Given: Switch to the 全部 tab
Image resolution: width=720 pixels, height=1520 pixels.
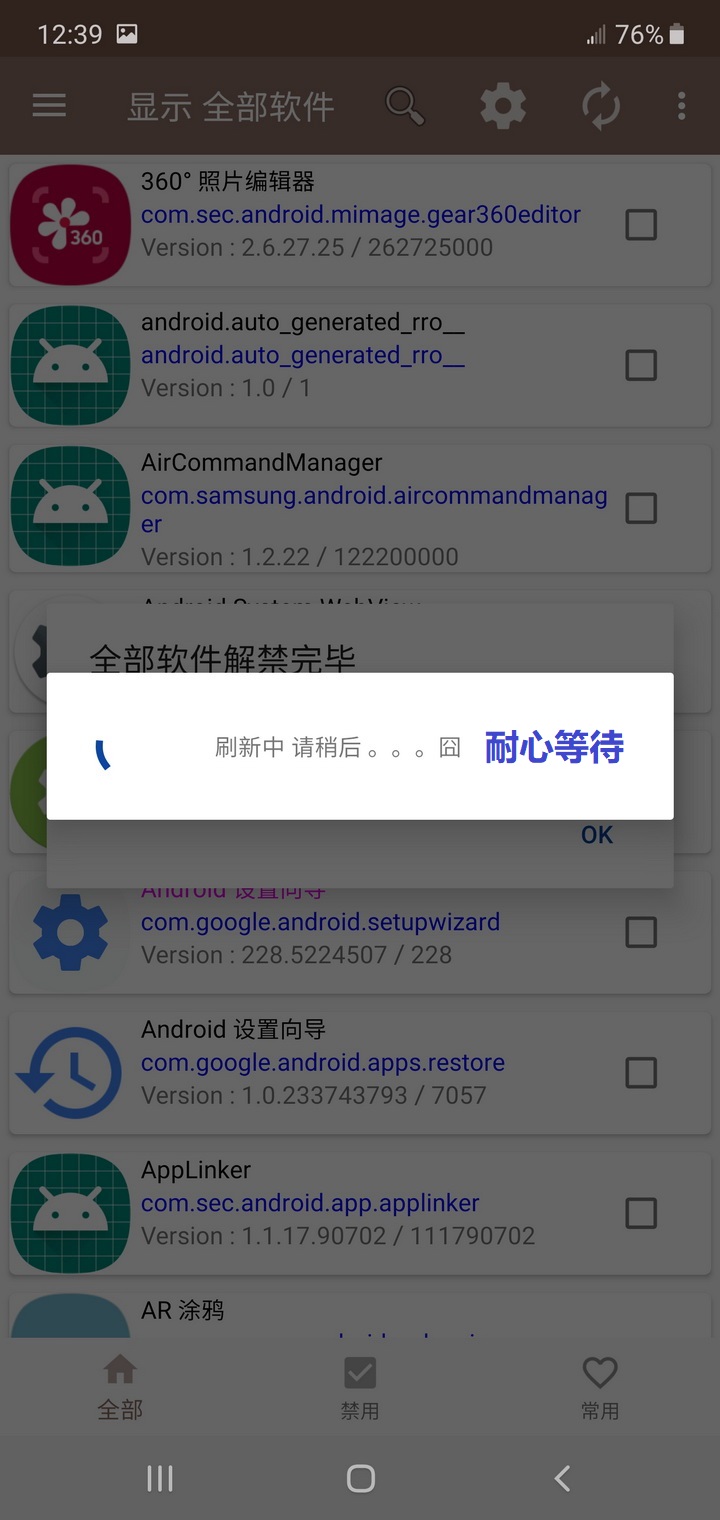Looking at the screenshot, I should (120, 1388).
